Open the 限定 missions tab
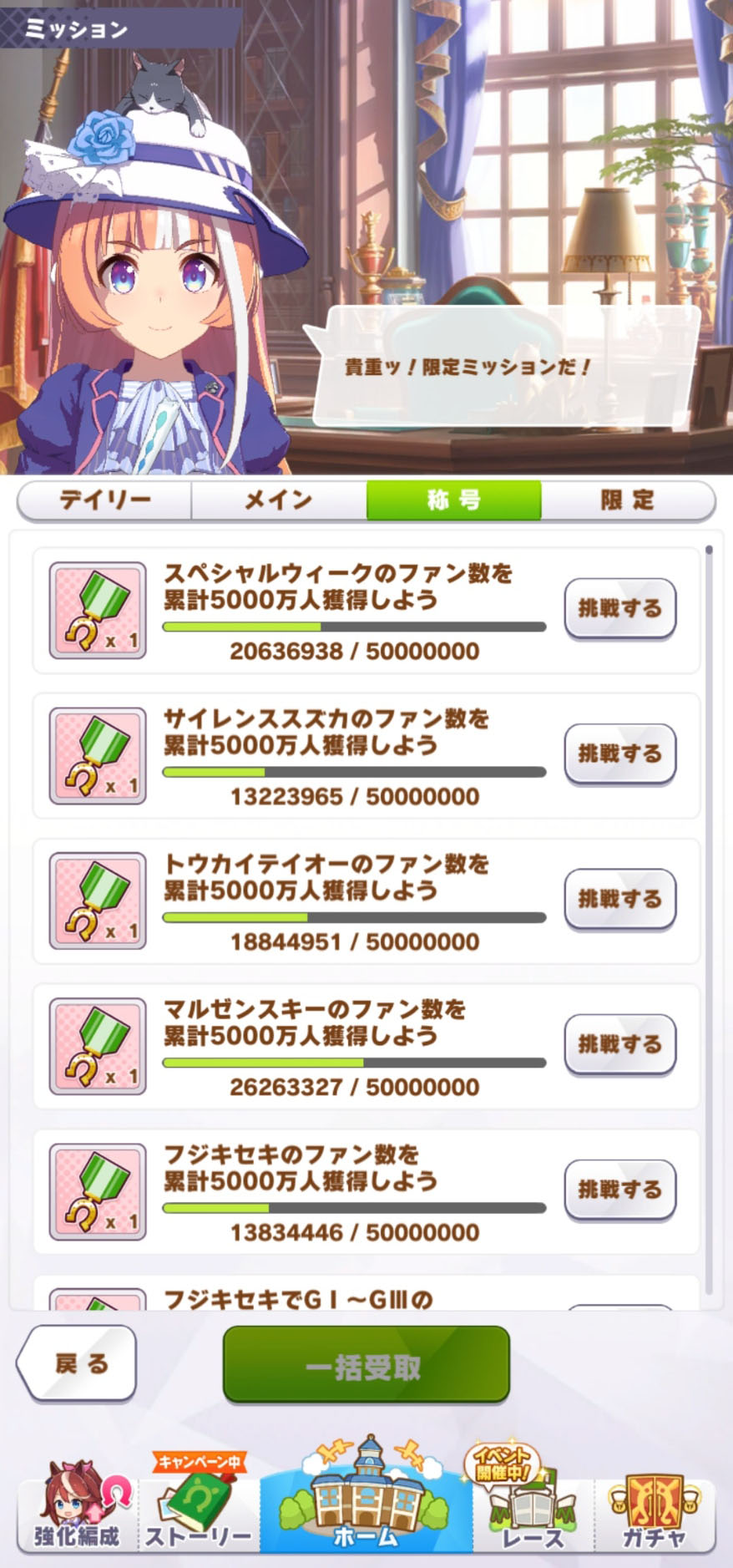The width and height of the screenshot is (733, 1568). [x=628, y=500]
